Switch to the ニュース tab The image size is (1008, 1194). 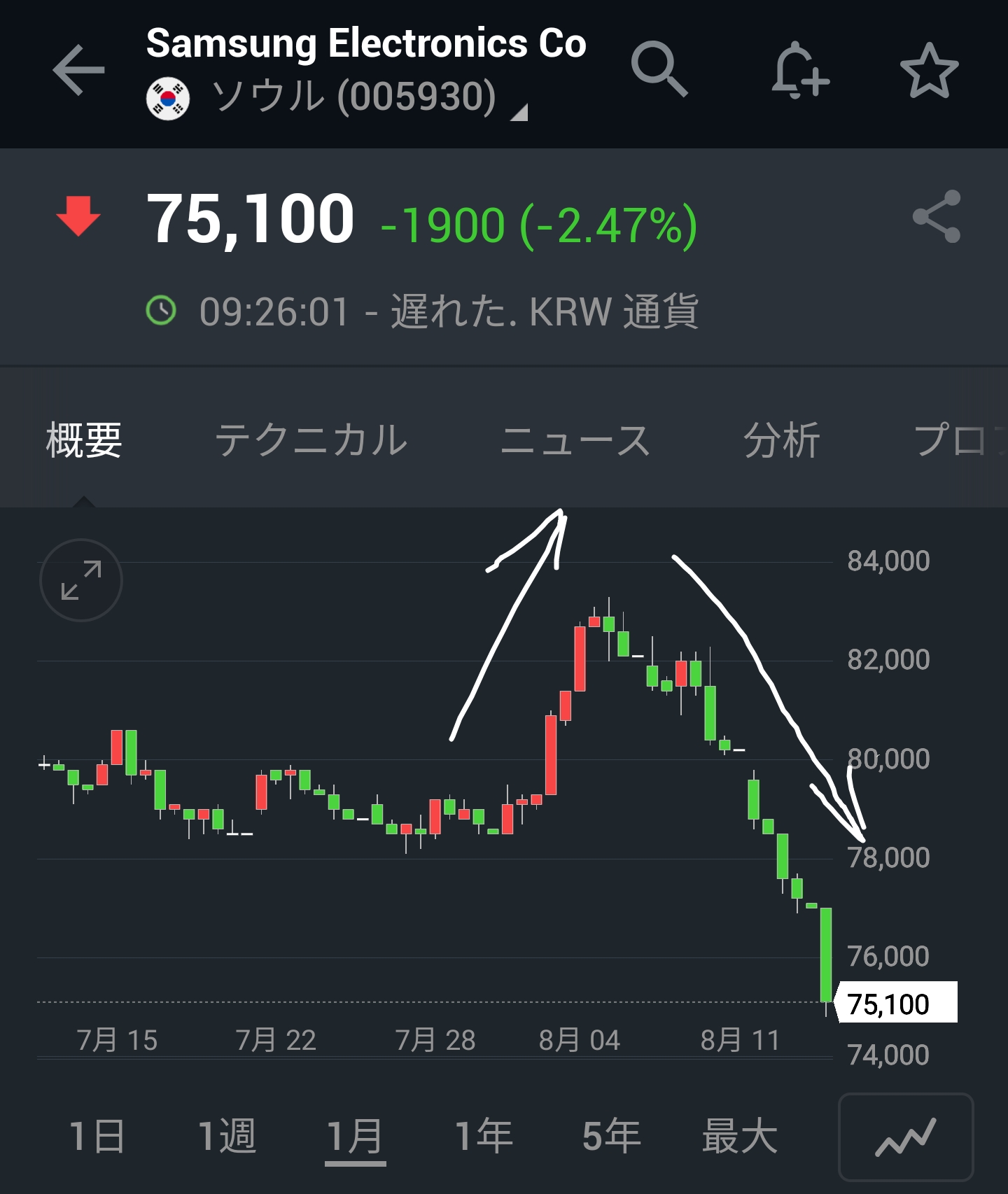(575, 440)
